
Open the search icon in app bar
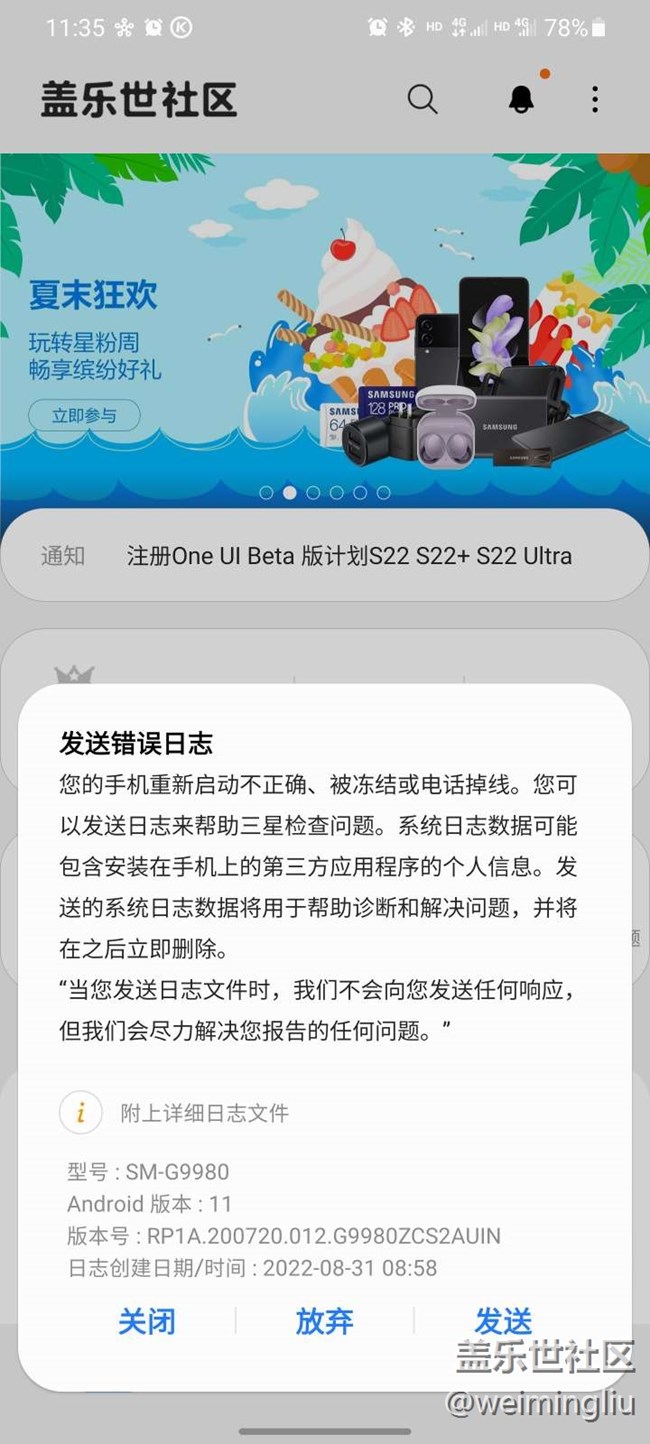point(422,99)
